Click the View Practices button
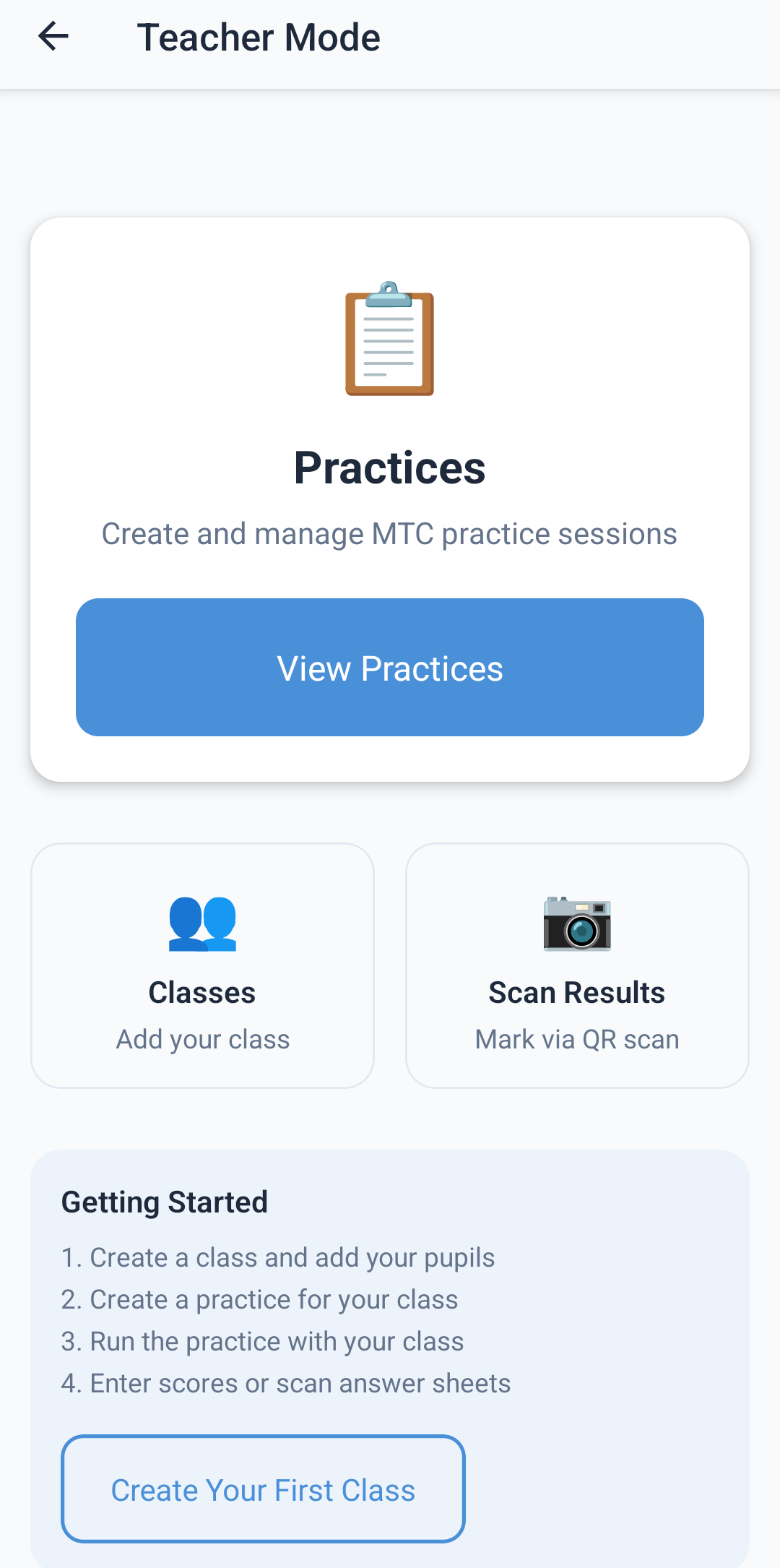 (x=389, y=667)
